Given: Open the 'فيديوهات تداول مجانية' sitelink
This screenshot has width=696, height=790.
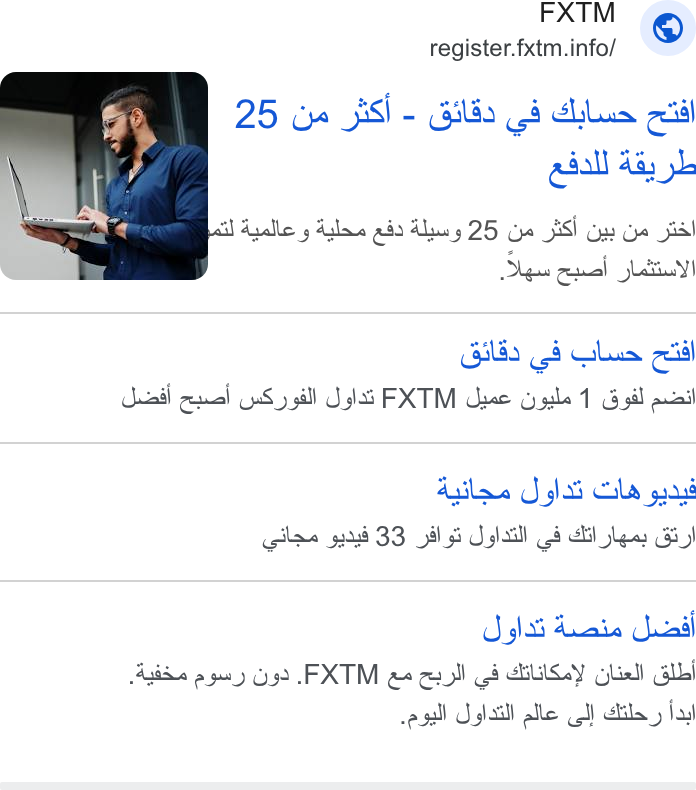Looking at the screenshot, I should (x=566, y=490).
